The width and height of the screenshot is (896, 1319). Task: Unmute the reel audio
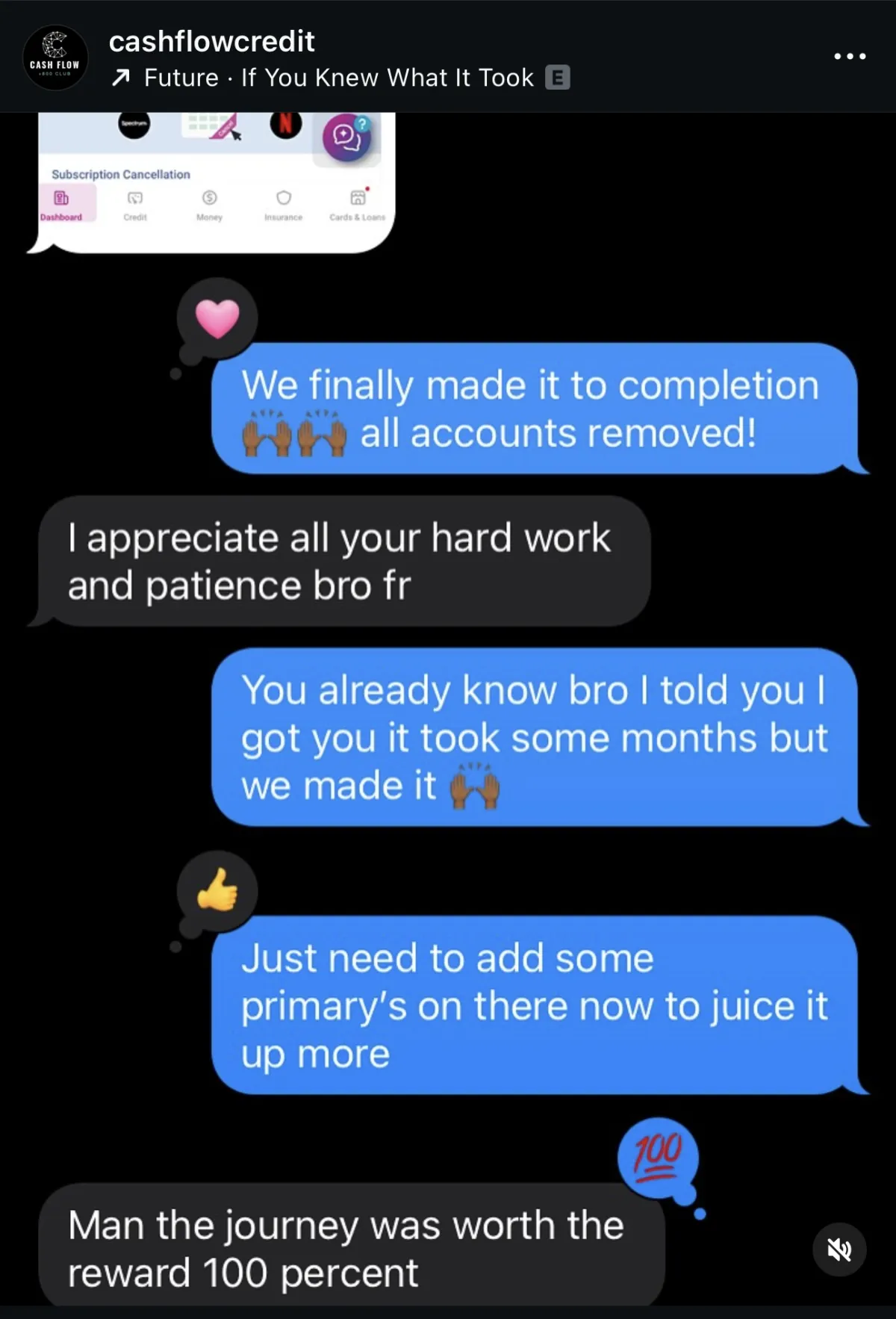pyautogui.click(x=839, y=1249)
